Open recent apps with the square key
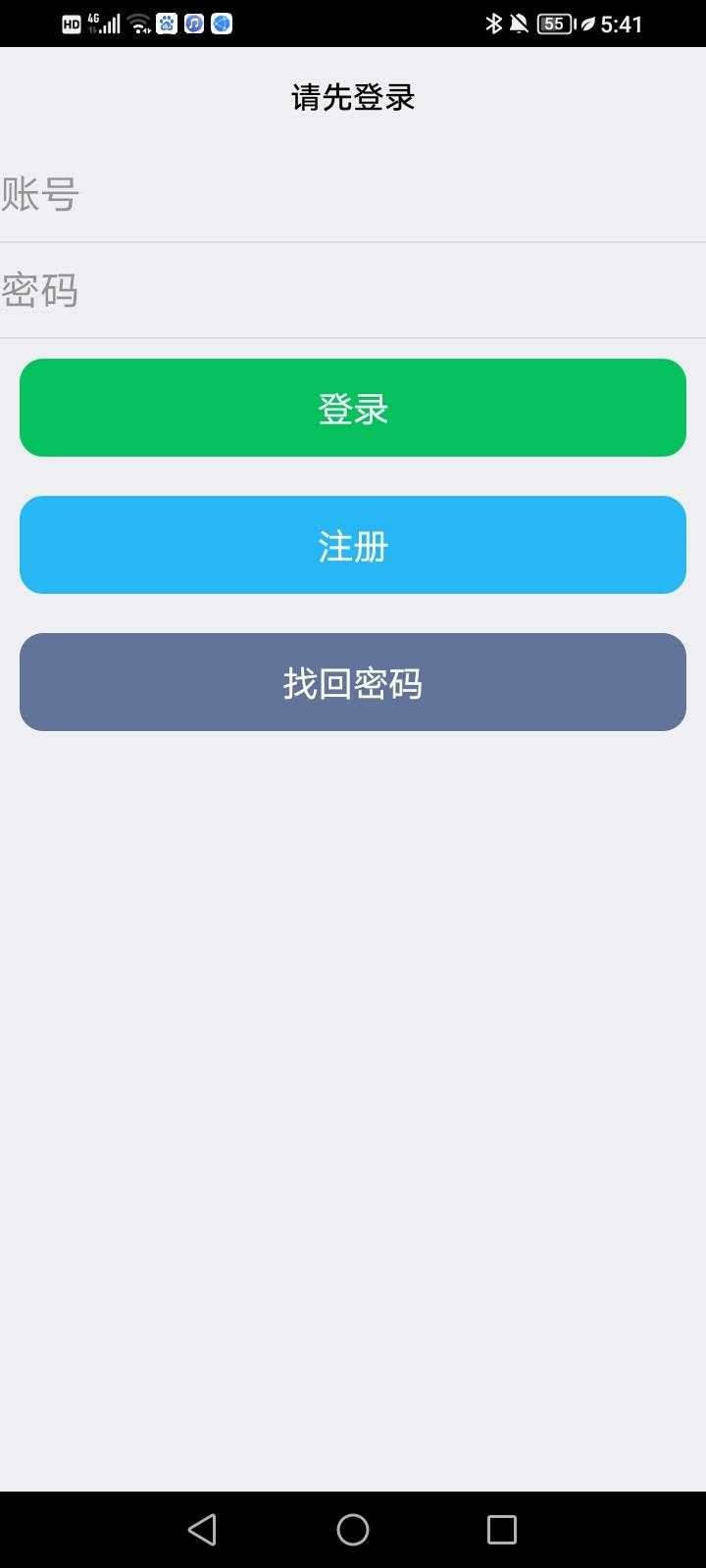 tap(502, 1529)
